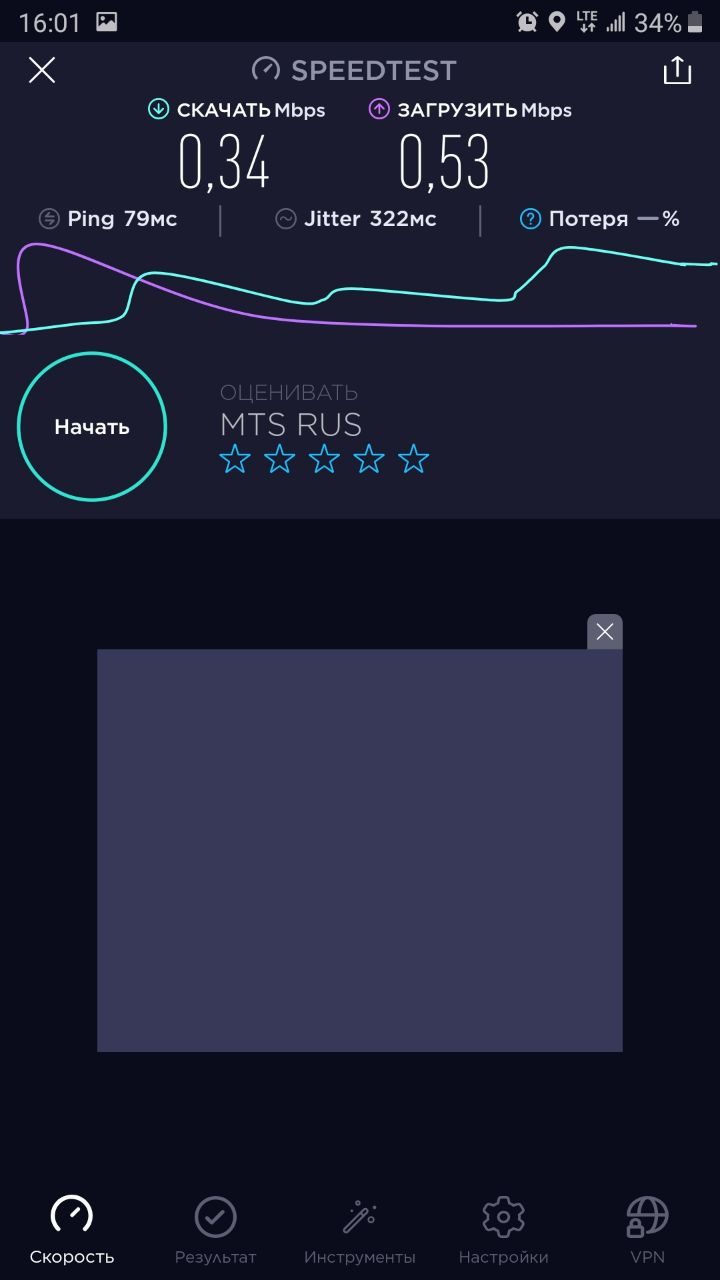The image size is (720, 1280).
Task: Go to the Настройки tab
Action: (503, 1230)
